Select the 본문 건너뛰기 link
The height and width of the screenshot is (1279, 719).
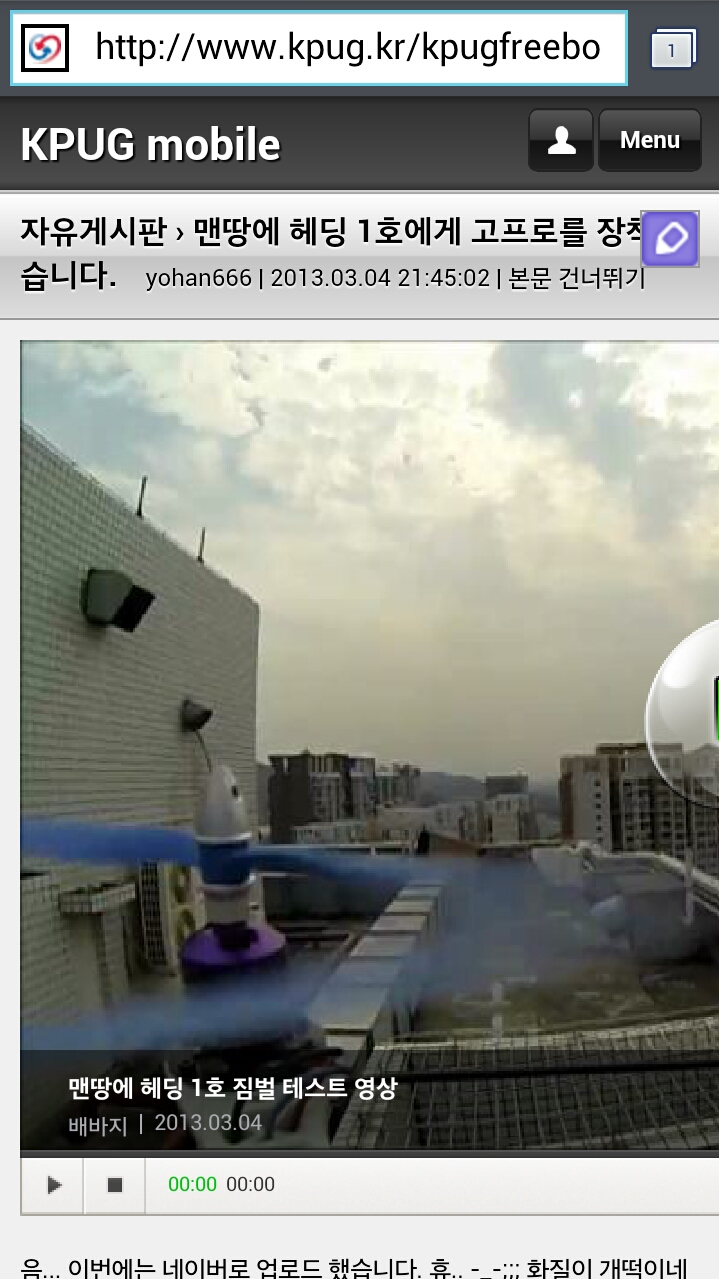point(576,277)
